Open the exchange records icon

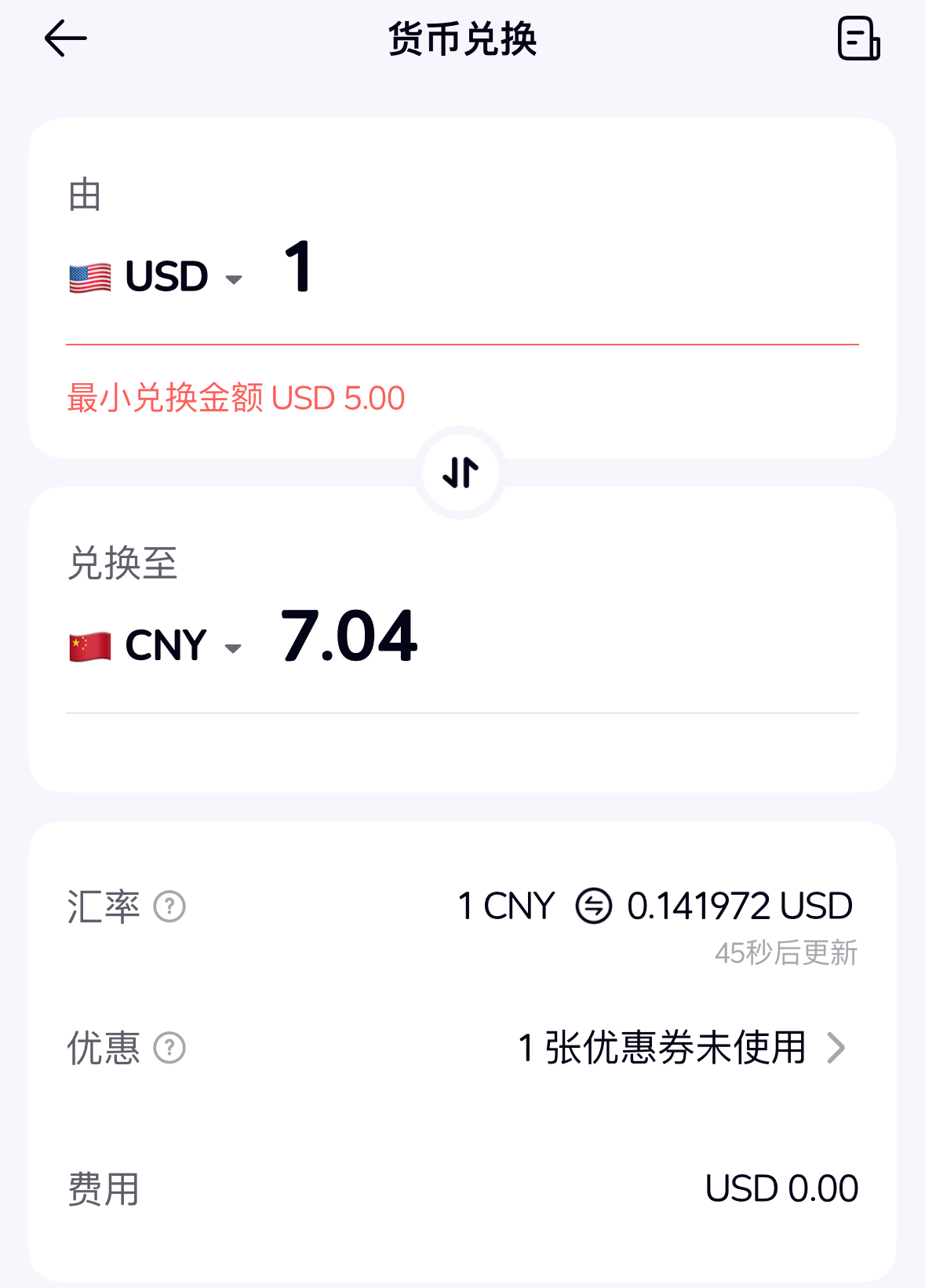858,38
